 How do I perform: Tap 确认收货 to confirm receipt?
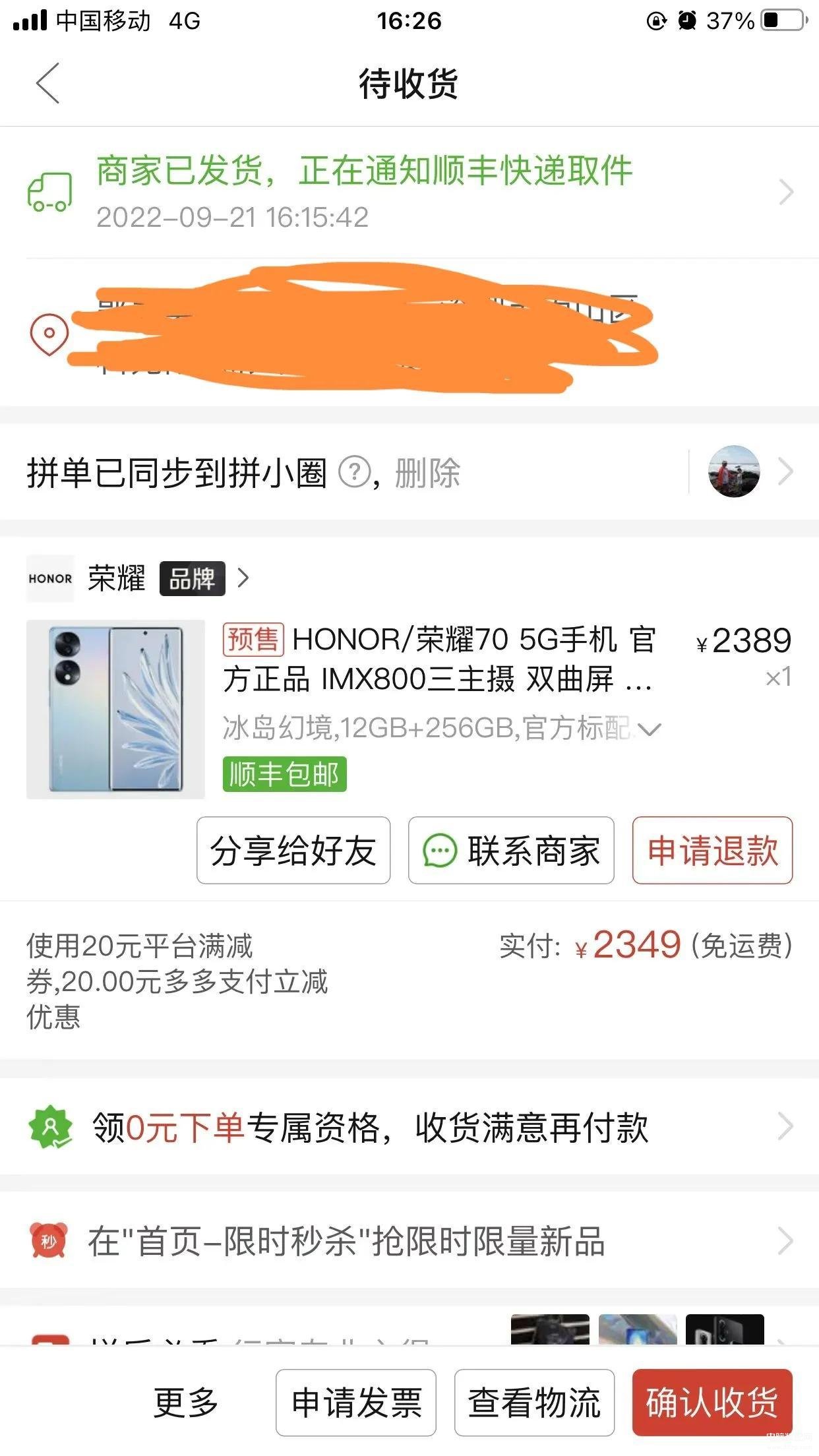pos(712,1402)
